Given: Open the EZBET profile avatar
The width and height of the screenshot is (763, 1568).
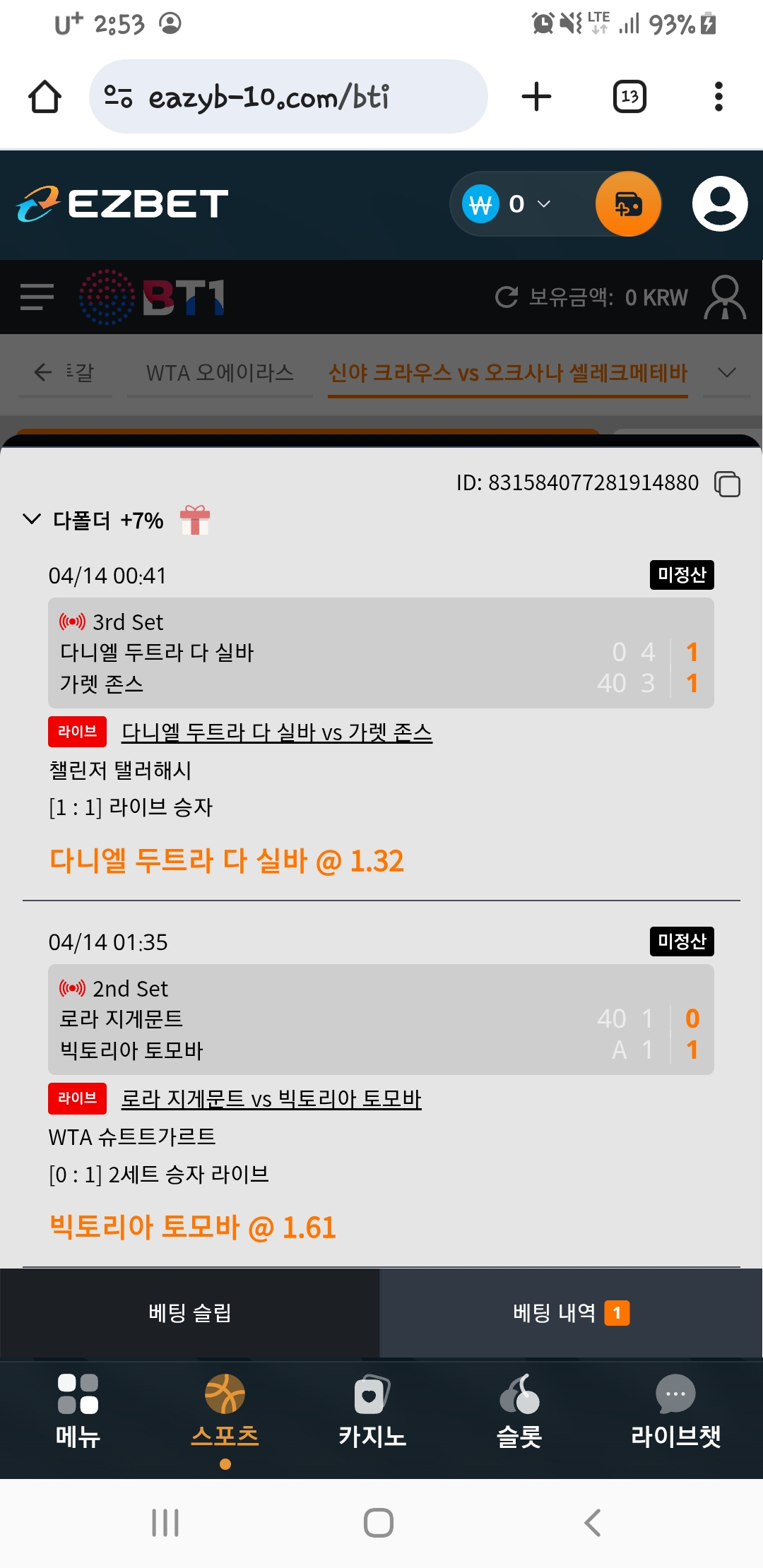Looking at the screenshot, I should click(x=719, y=204).
